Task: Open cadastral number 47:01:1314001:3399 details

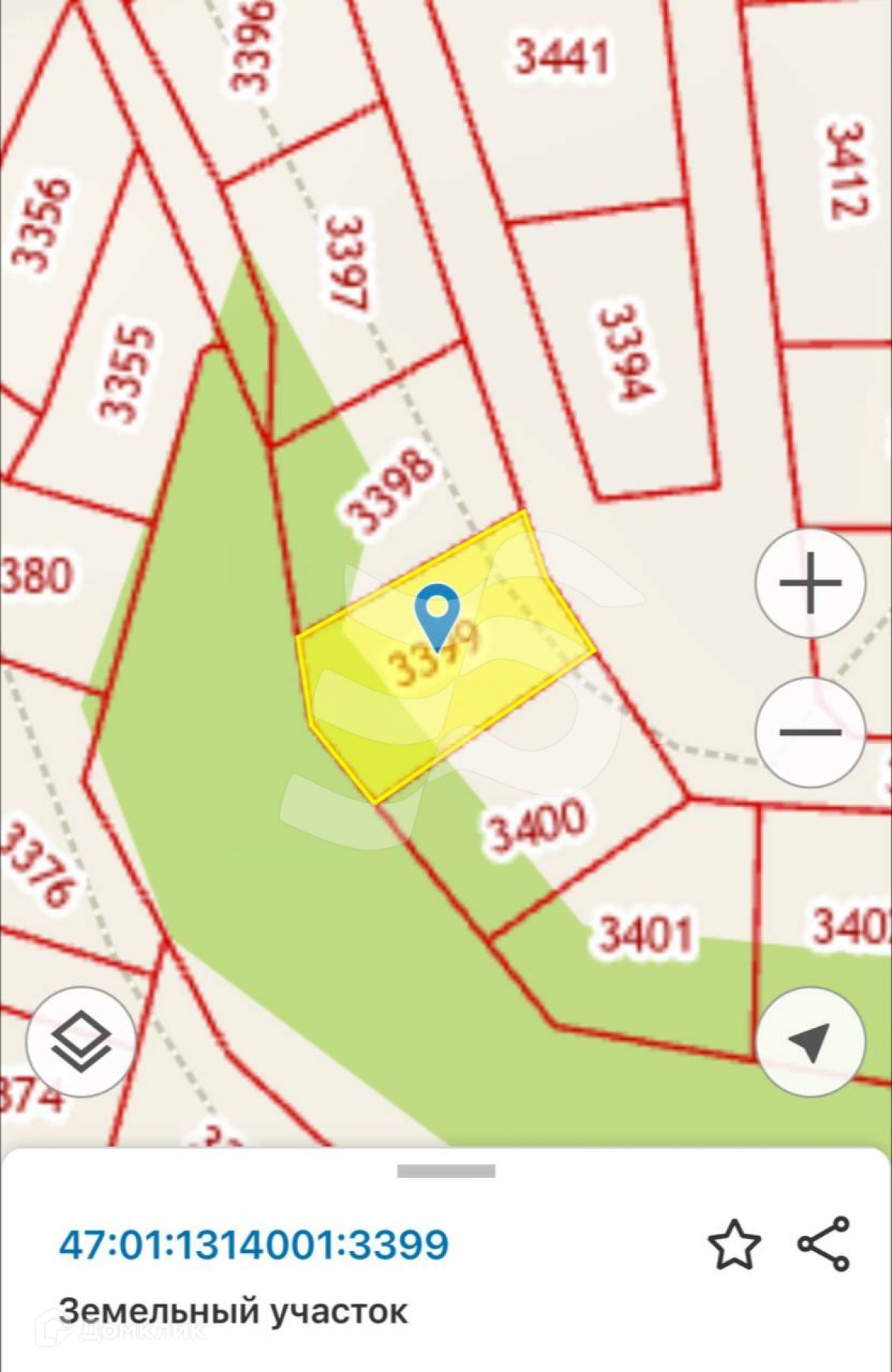Action: point(253,1244)
